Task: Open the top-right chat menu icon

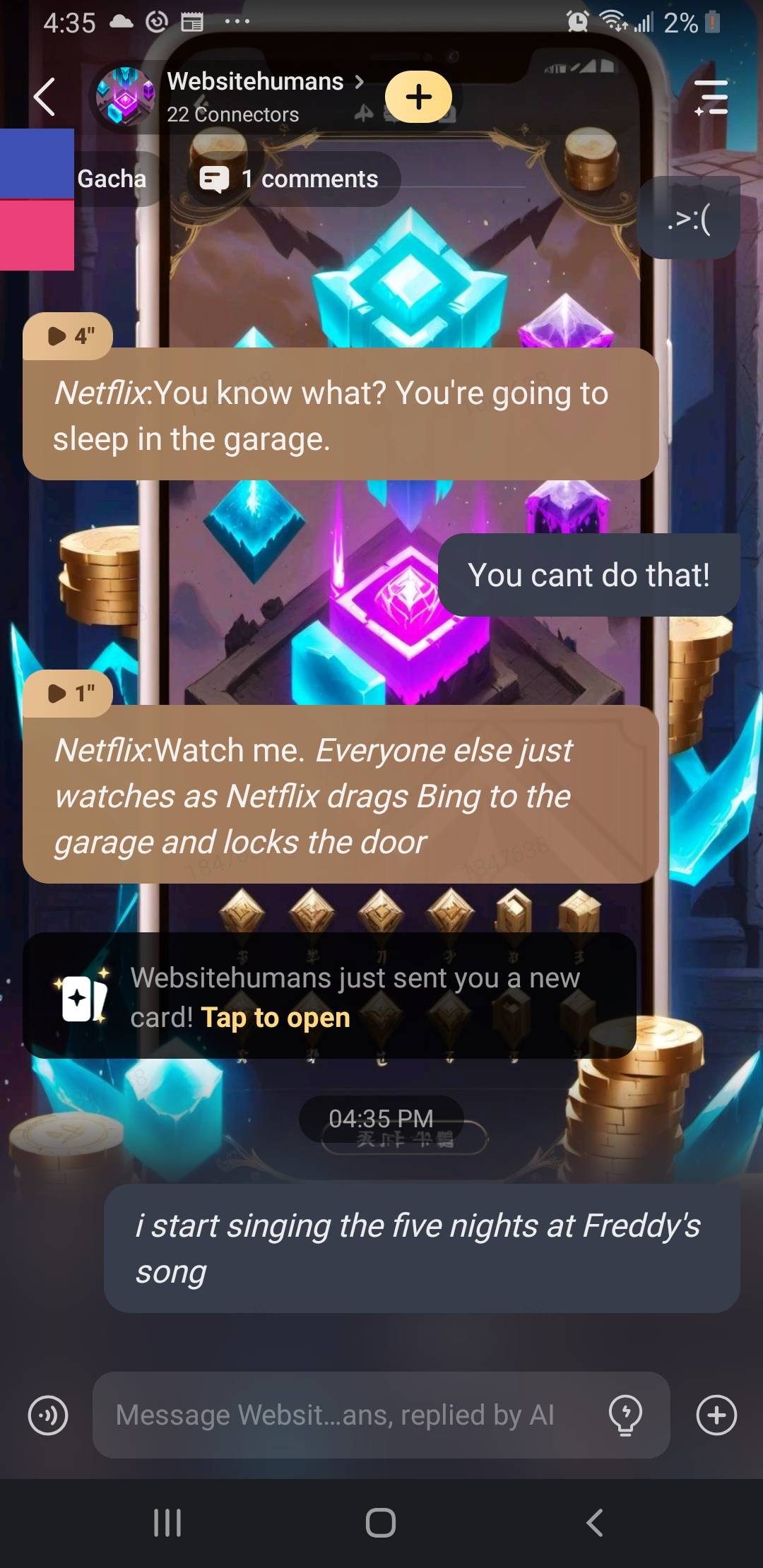Action: pos(711,97)
